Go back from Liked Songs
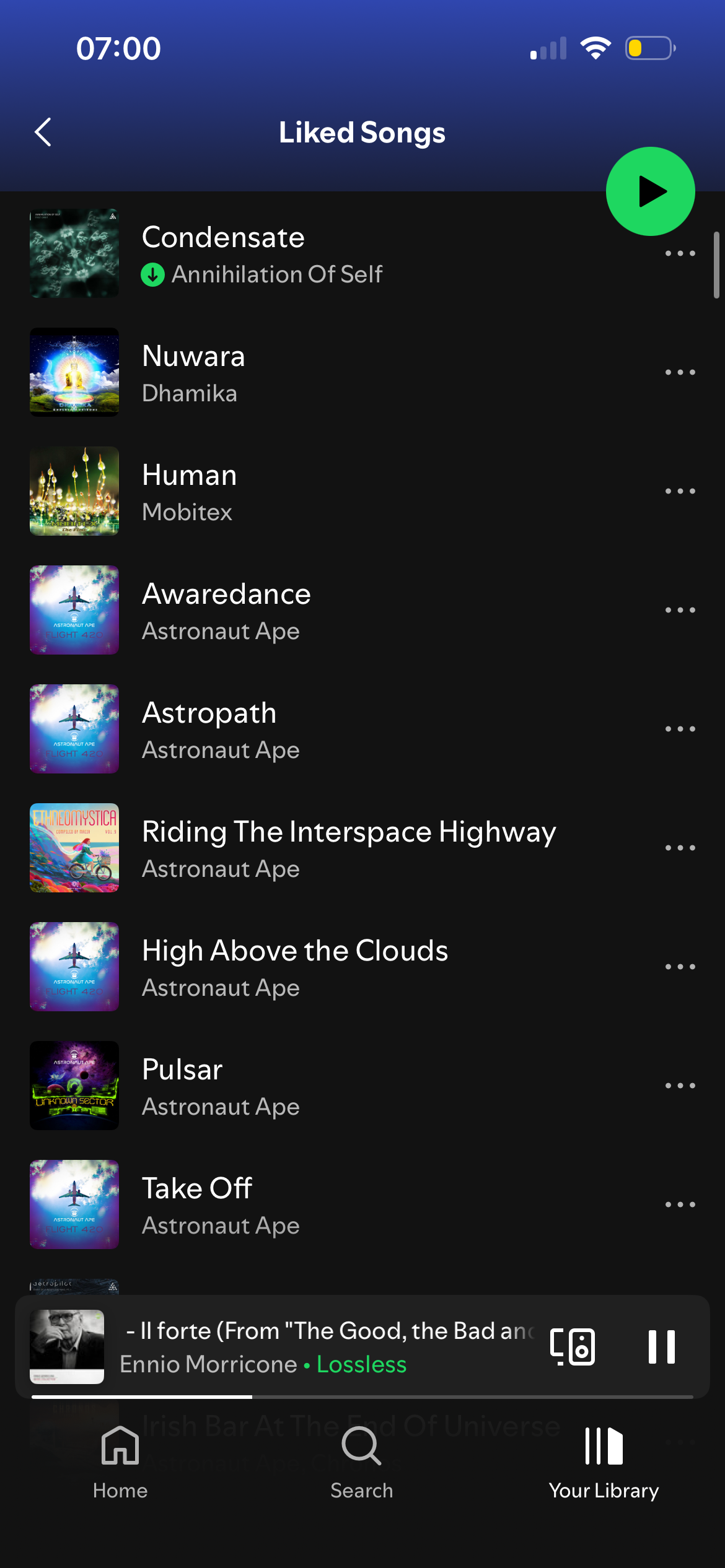The height and width of the screenshot is (1568, 725). pos(43,132)
